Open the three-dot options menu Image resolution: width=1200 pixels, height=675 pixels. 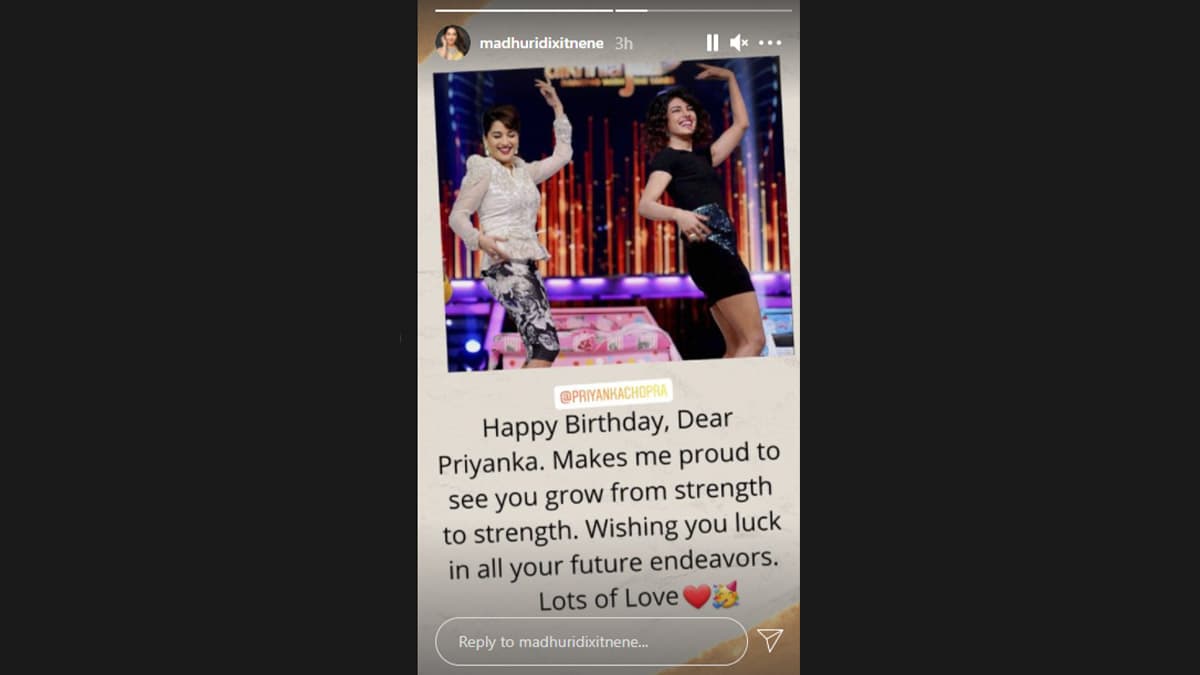click(x=770, y=43)
